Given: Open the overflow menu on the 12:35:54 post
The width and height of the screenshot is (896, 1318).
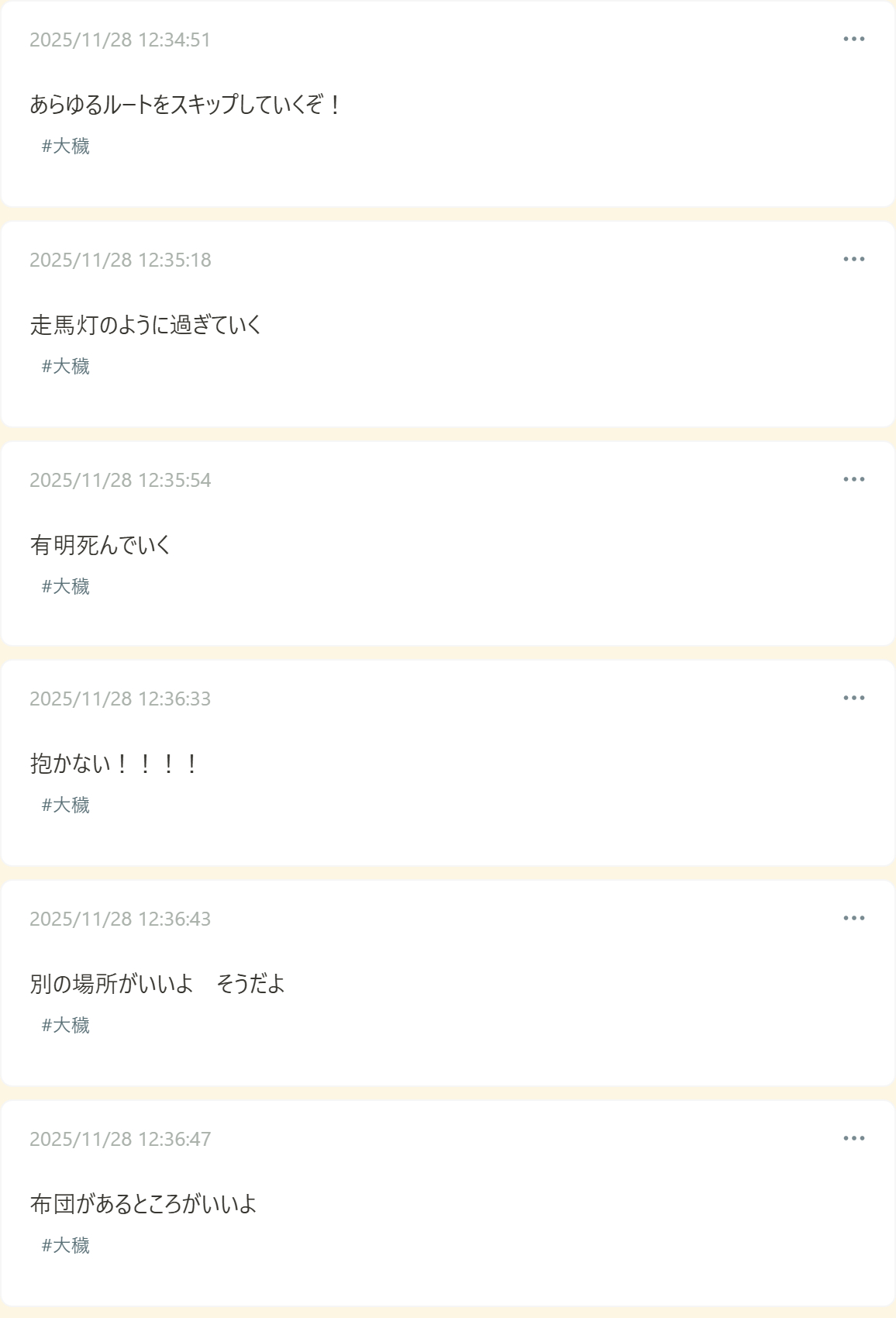Looking at the screenshot, I should coord(853,479).
